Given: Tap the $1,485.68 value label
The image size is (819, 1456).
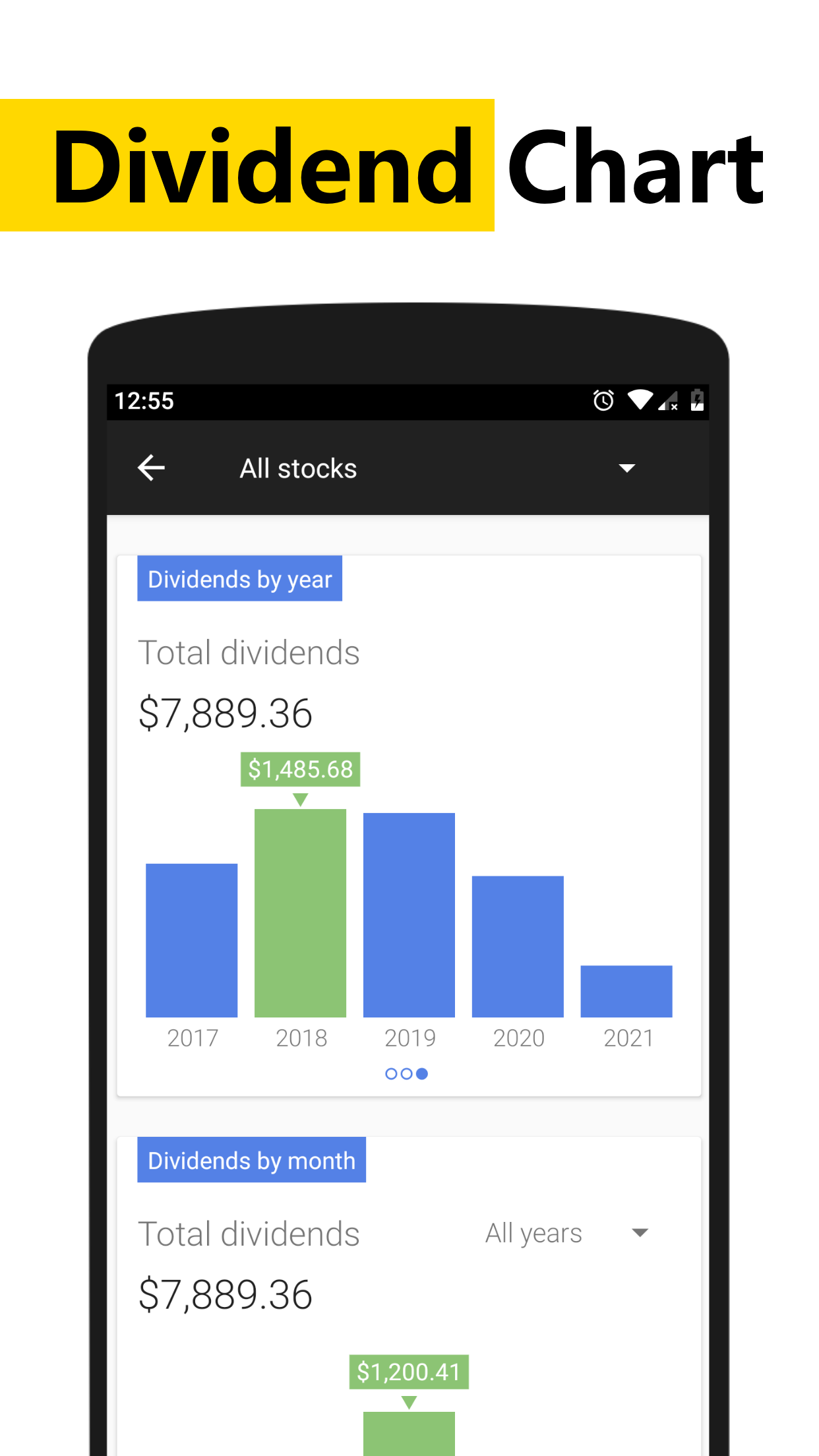Looking at the screenshot, I should coord(300,768).
